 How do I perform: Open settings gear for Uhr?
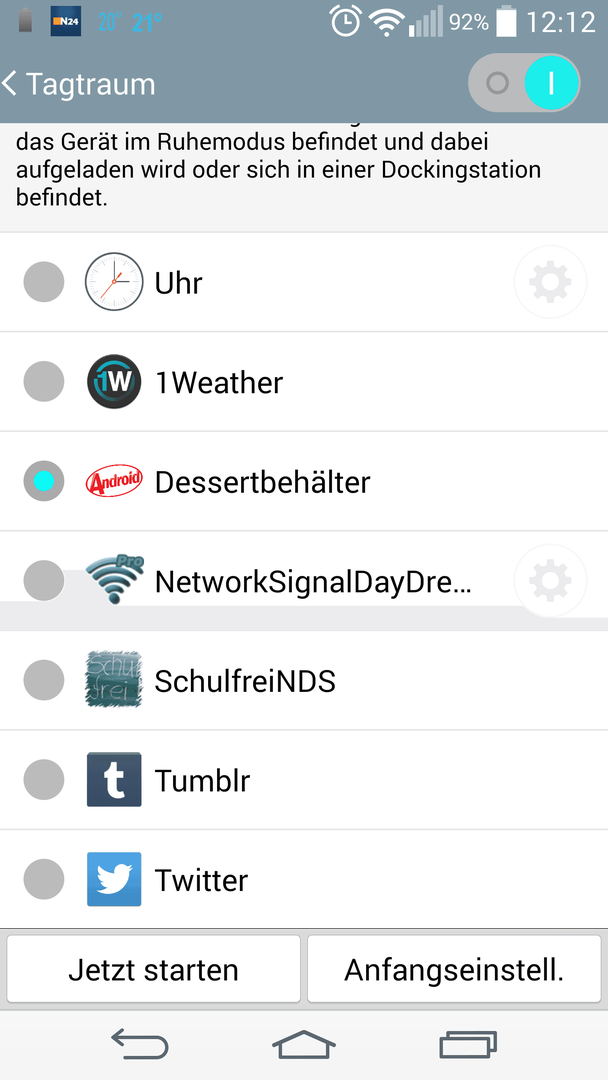coord(550,282)
